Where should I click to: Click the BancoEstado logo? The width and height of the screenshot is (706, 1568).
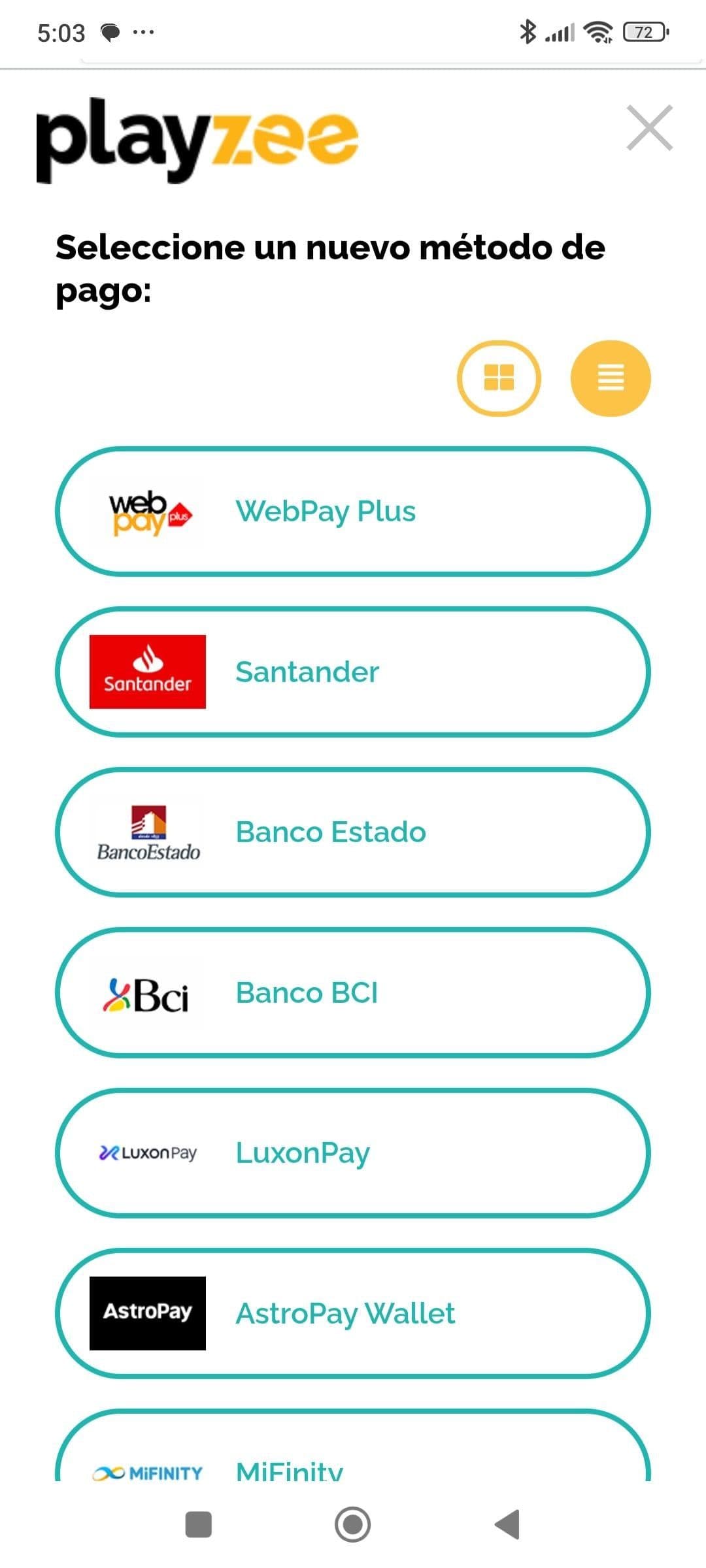[148, 831]
